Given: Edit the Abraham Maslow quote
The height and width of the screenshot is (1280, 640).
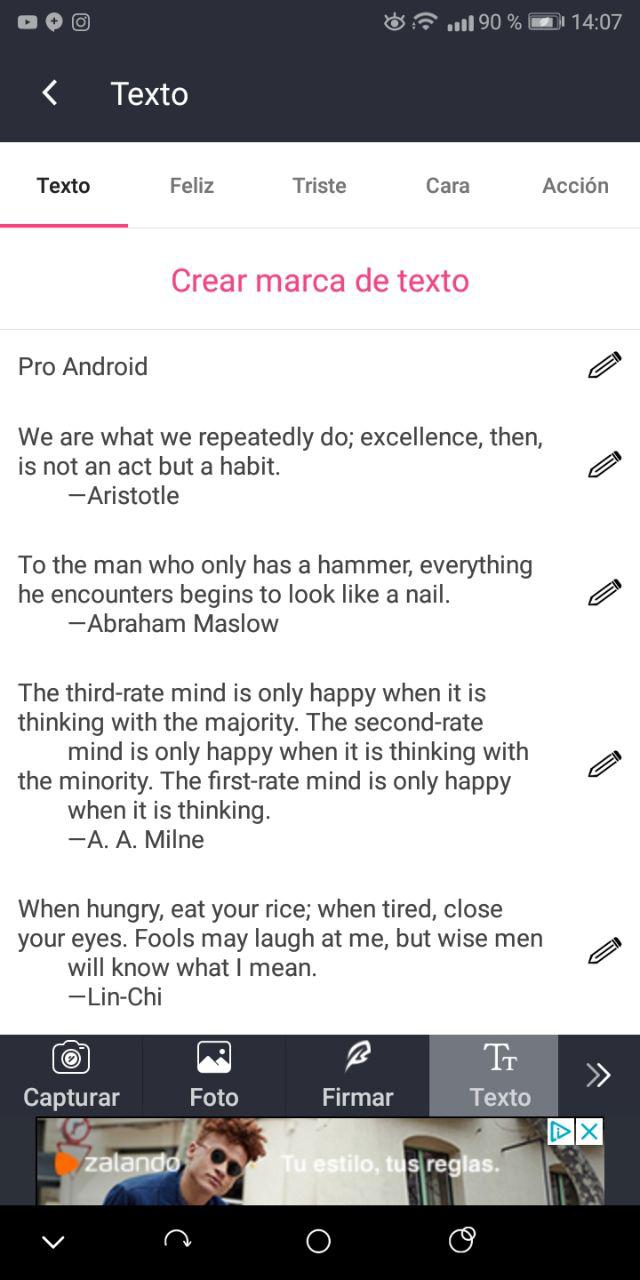Looking at the screenshot, I should click(x=604, y=593).
